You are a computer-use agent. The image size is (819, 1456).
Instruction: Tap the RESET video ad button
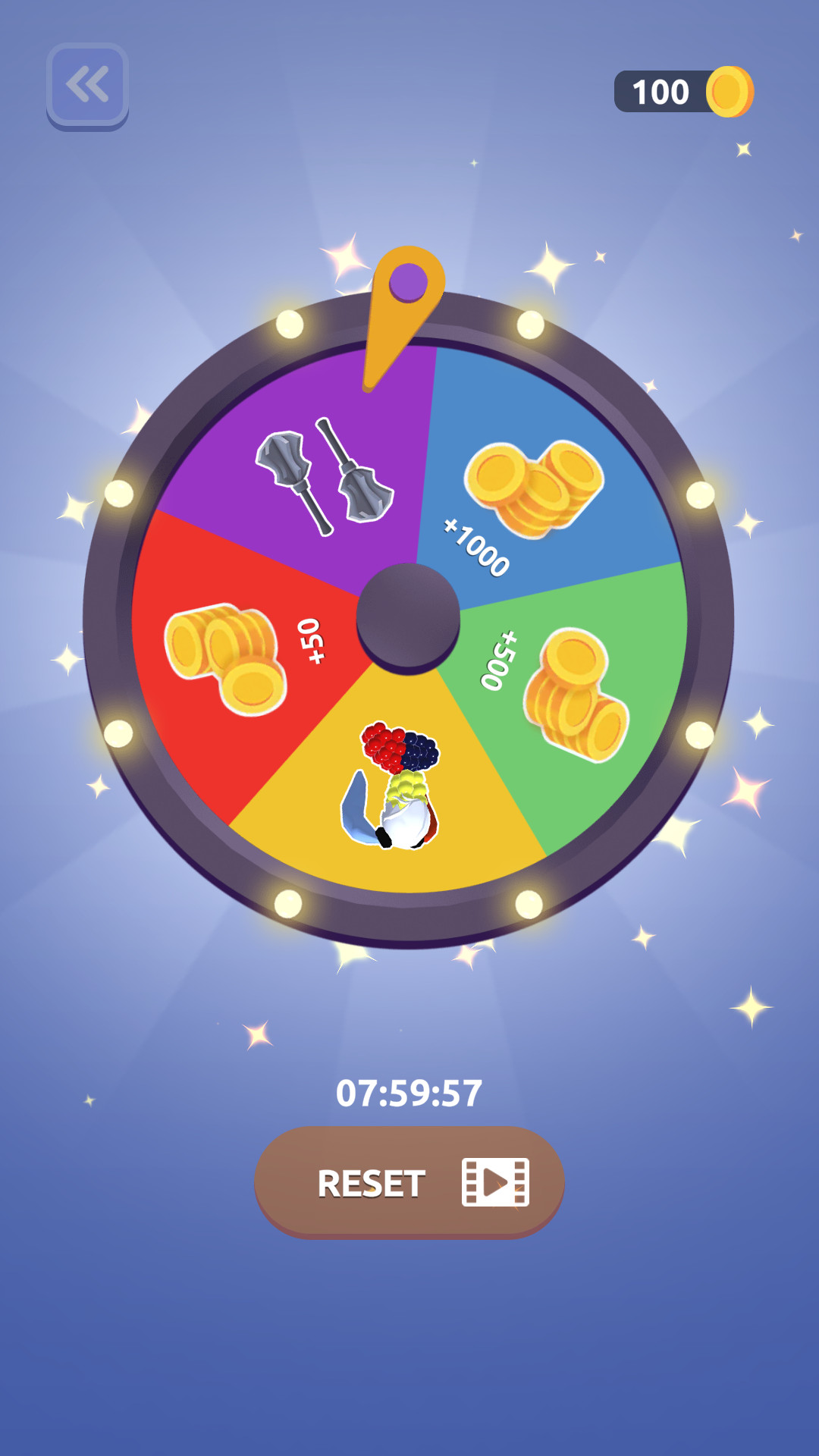coord(409,1181)
